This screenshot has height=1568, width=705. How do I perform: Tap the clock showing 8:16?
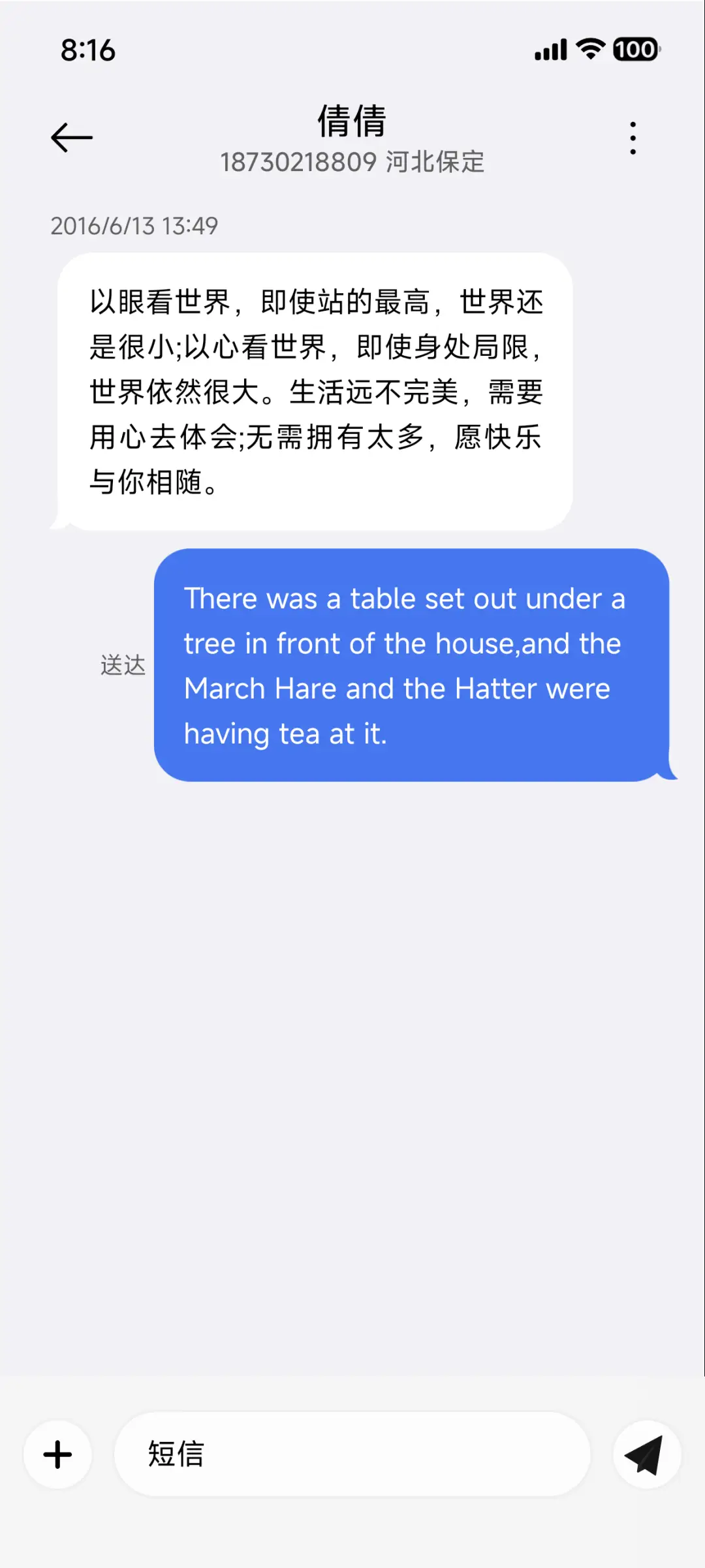[87, 49]
